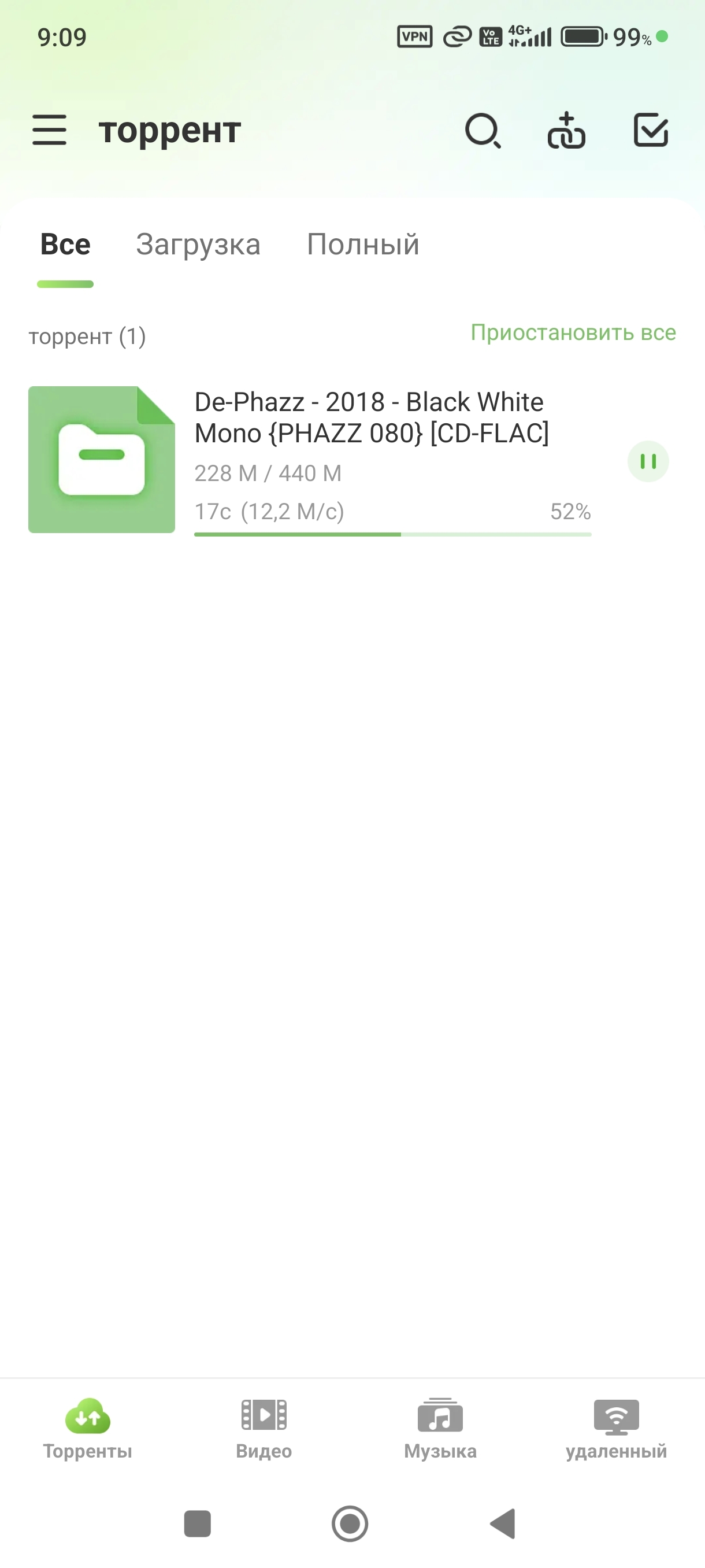The width and height of the screenshot is (705, 1568).
Task: Go back using system back button
Action: pyautogui.click(x=504, y=1523)
